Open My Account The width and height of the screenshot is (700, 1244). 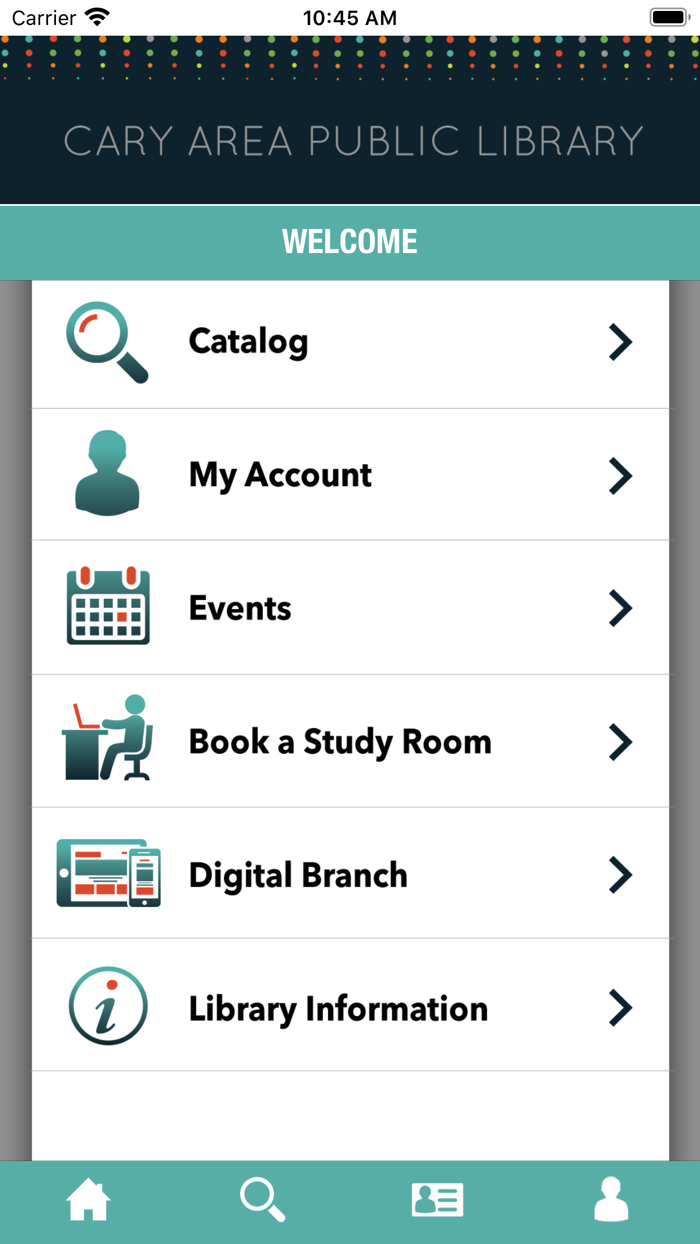point(350,475)
